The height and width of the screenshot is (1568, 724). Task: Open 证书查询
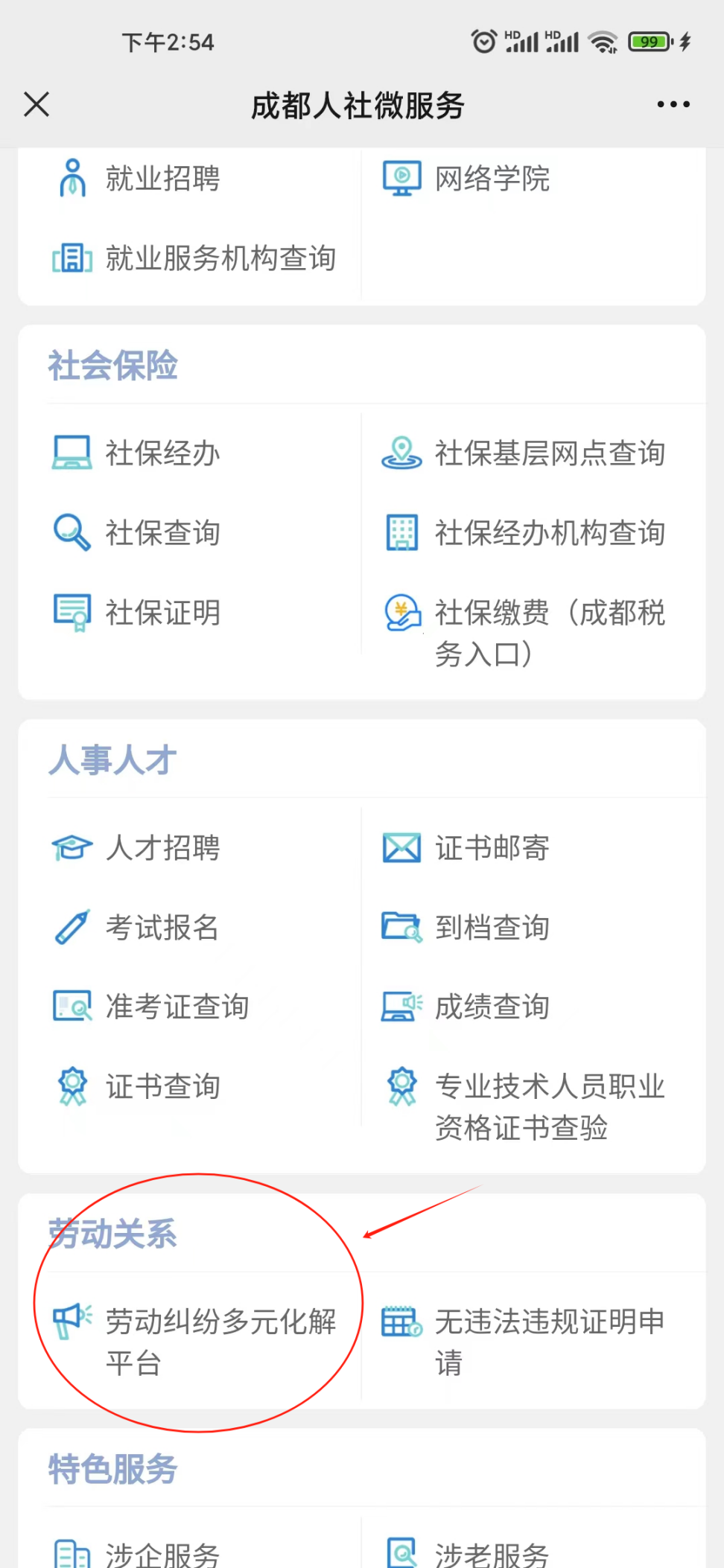tap(162, 1086)
